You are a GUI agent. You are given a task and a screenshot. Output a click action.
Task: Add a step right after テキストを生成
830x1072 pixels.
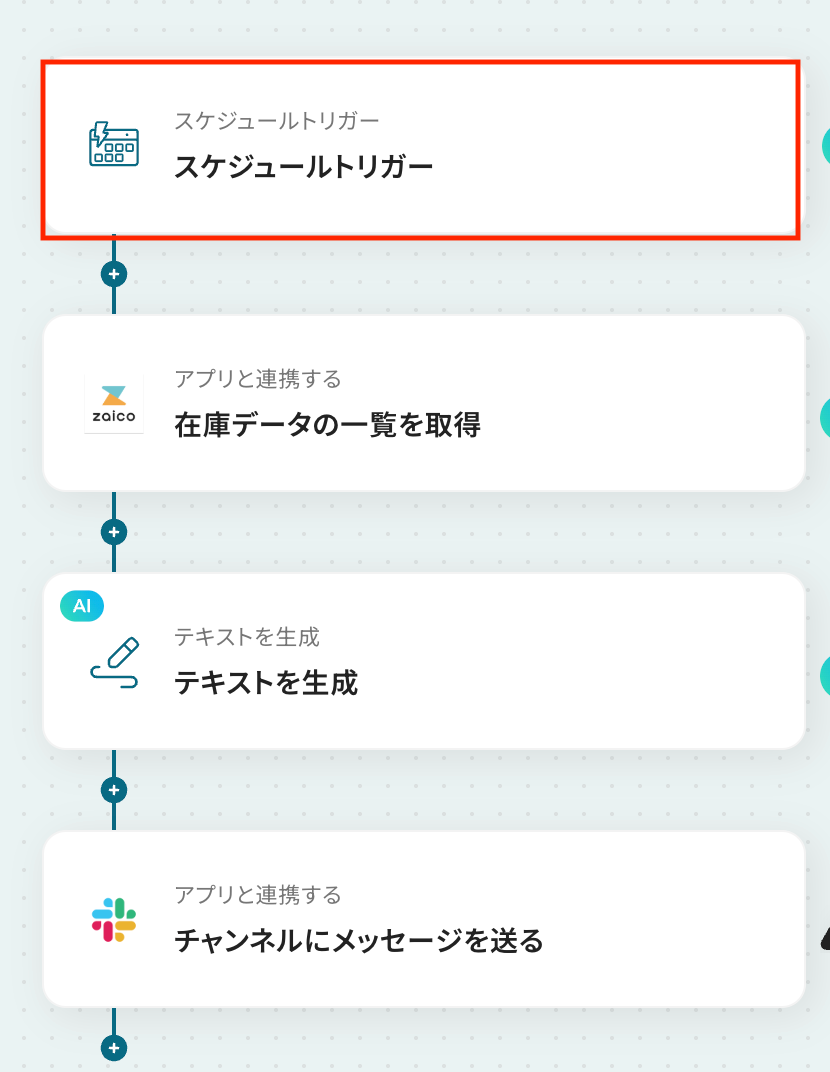coord(114,790)
